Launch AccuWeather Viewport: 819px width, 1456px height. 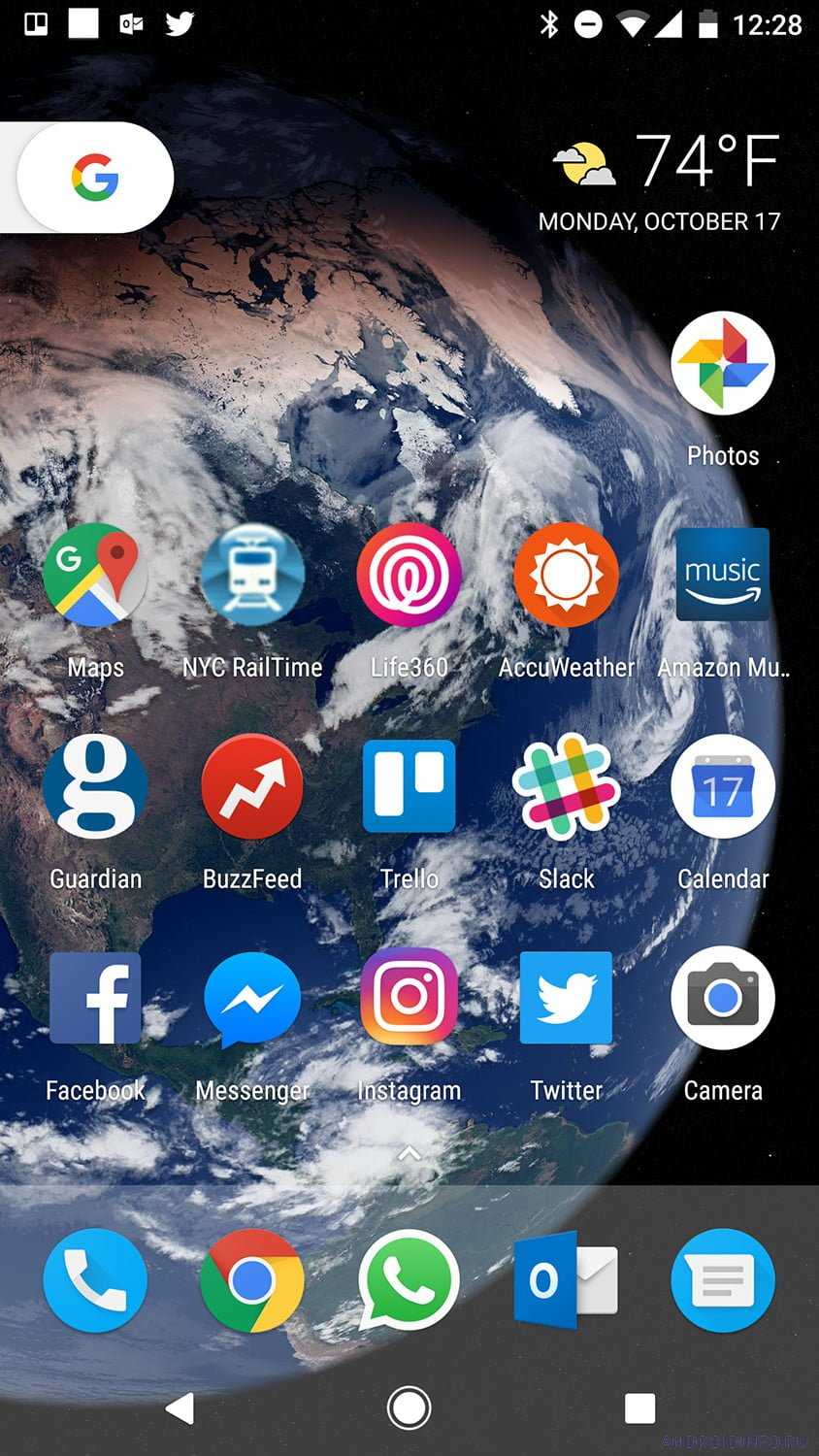coord(566,576)
